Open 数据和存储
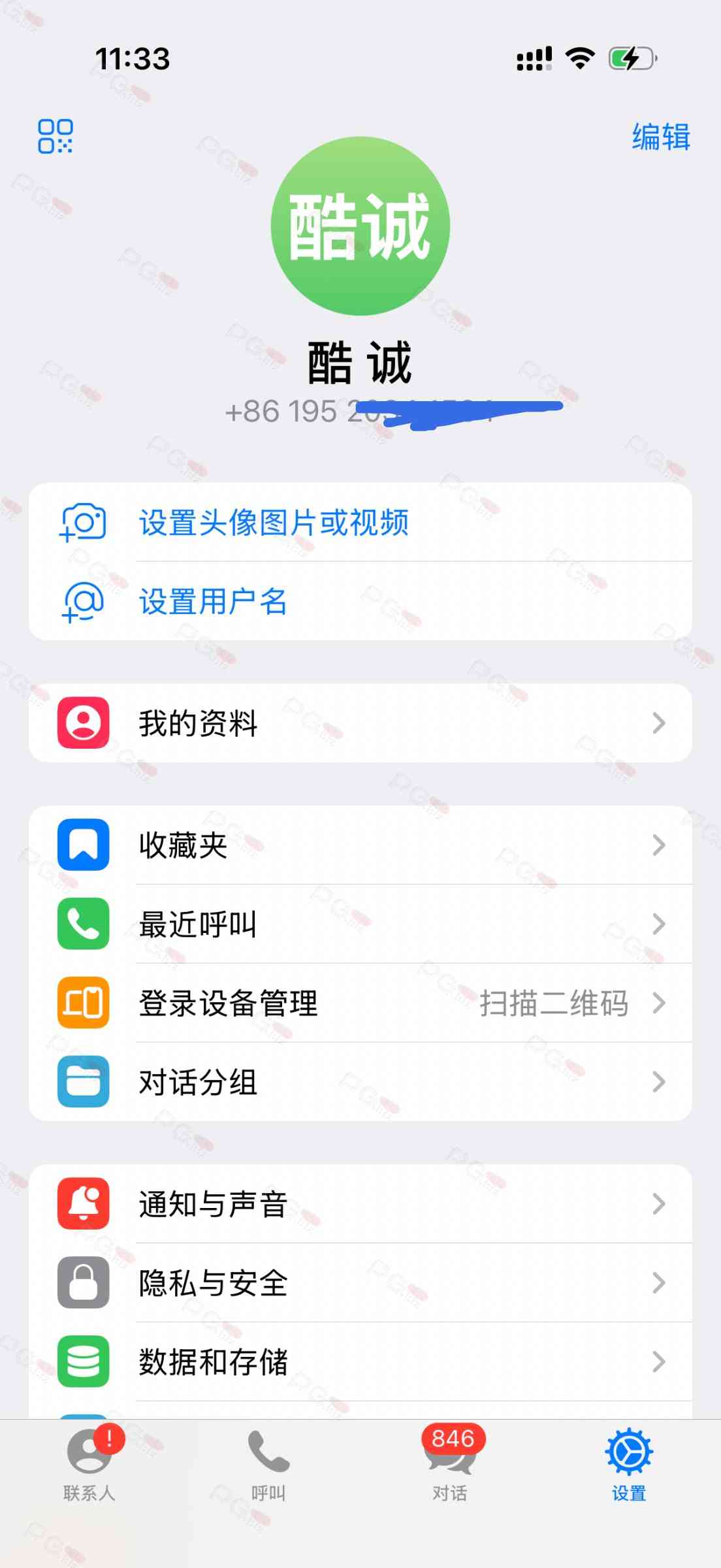The image size is (721, 1568). coord(360,1362)
